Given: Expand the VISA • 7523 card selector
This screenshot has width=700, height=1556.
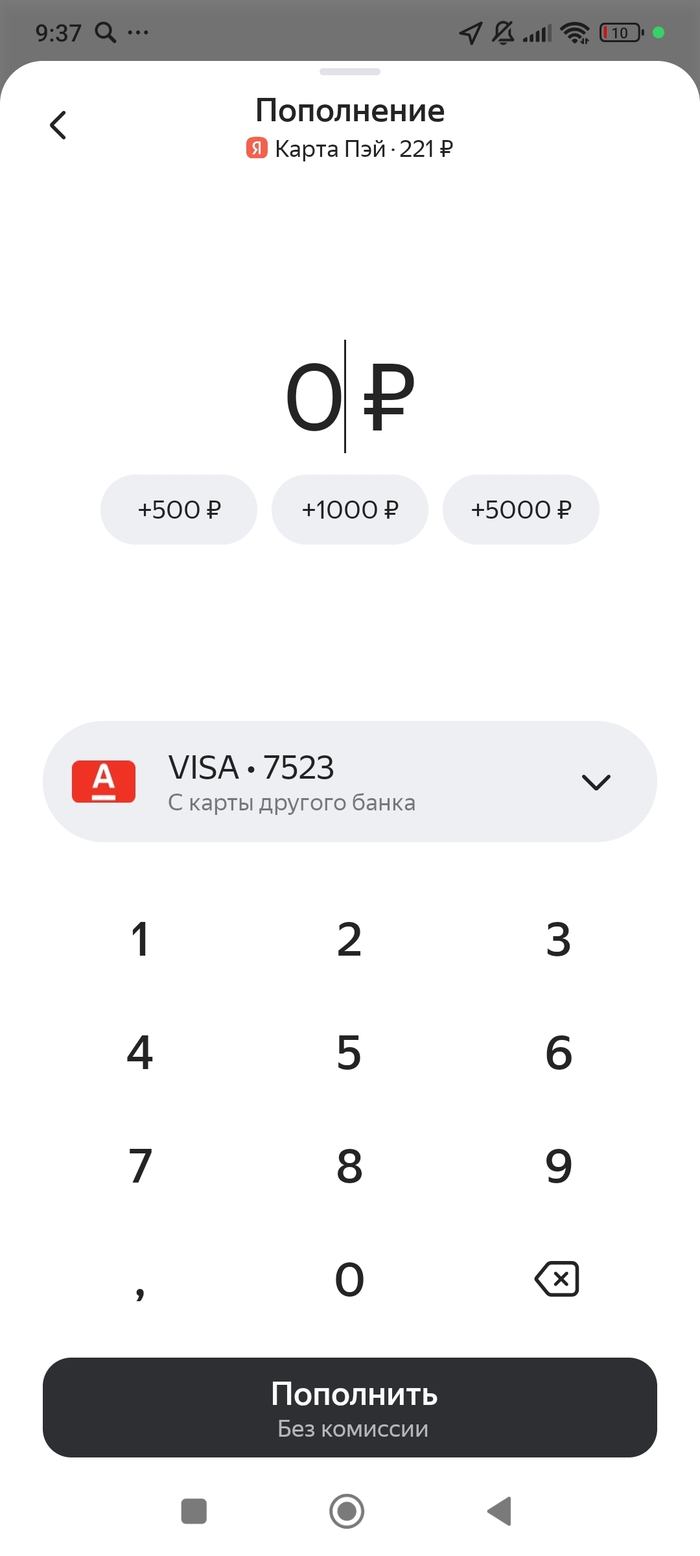Looking at the screenshot, I should (x=596, y=782).
